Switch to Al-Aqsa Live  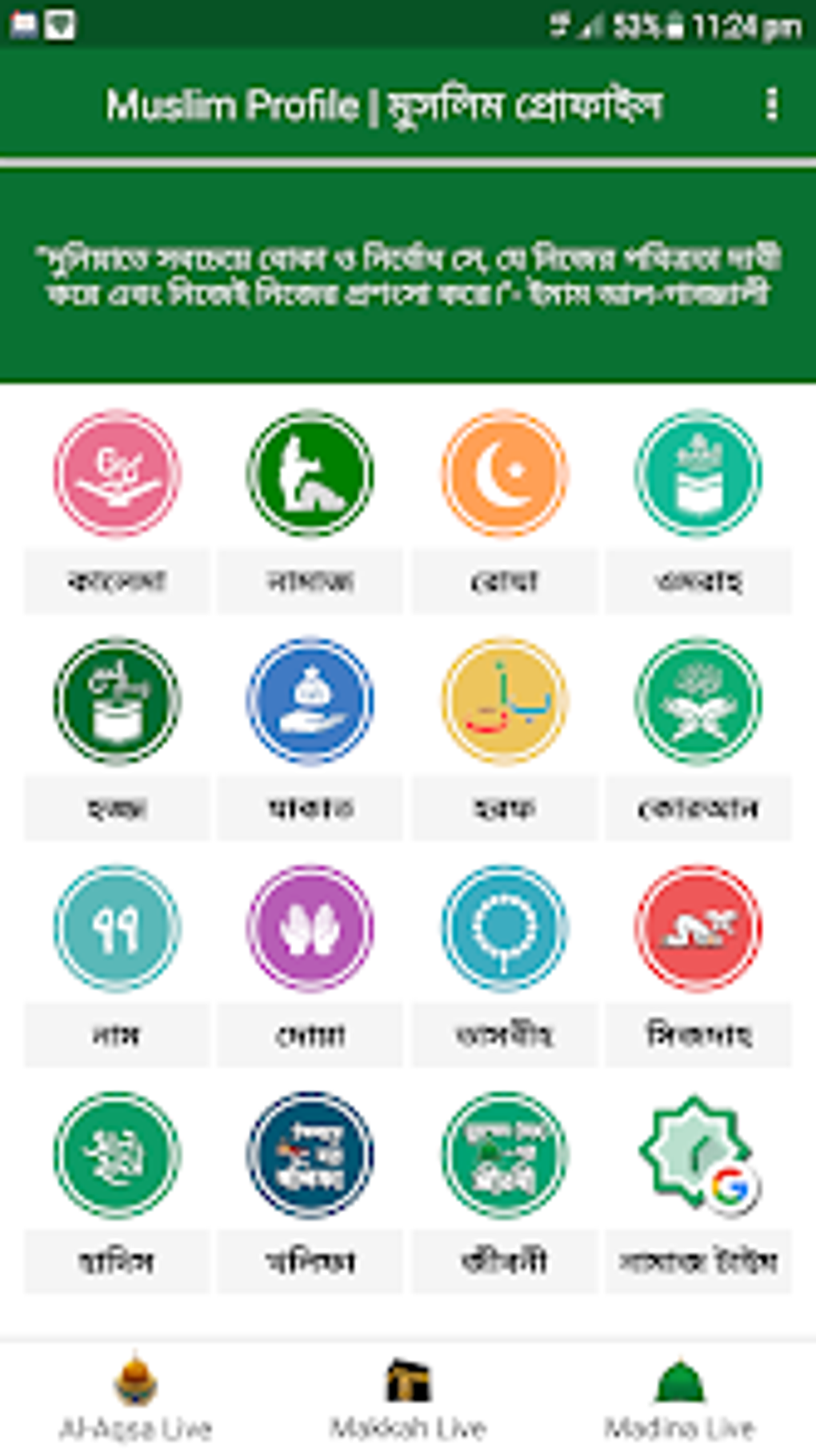pos(136,1398)
